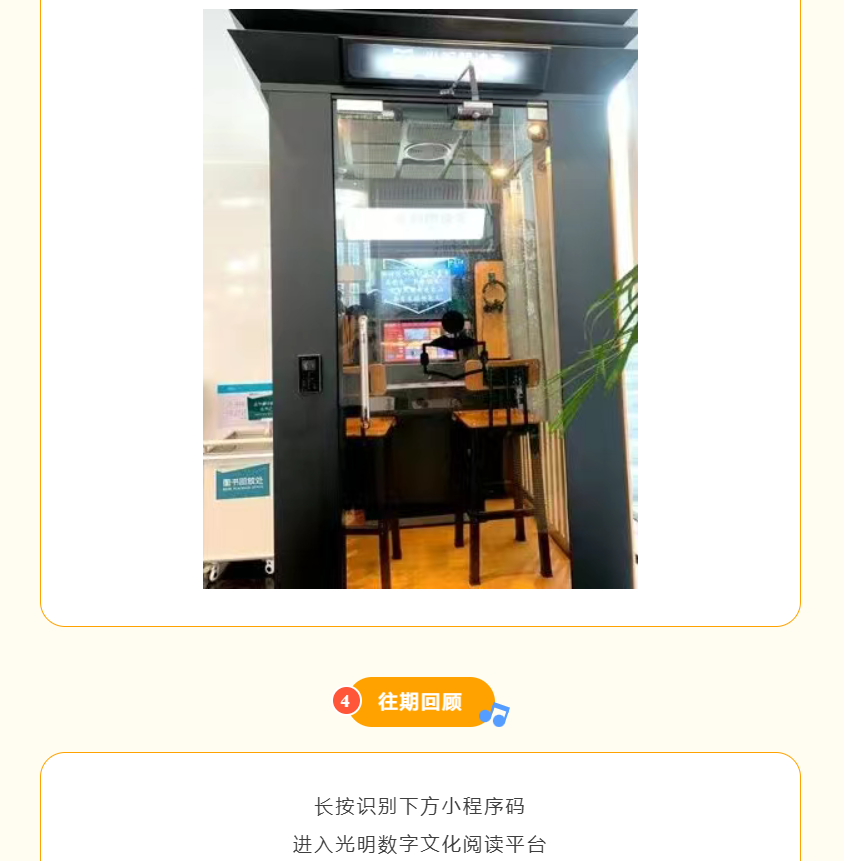Open the reading booth photo
The width and height of the screenshot is (844, 861).
420,298
